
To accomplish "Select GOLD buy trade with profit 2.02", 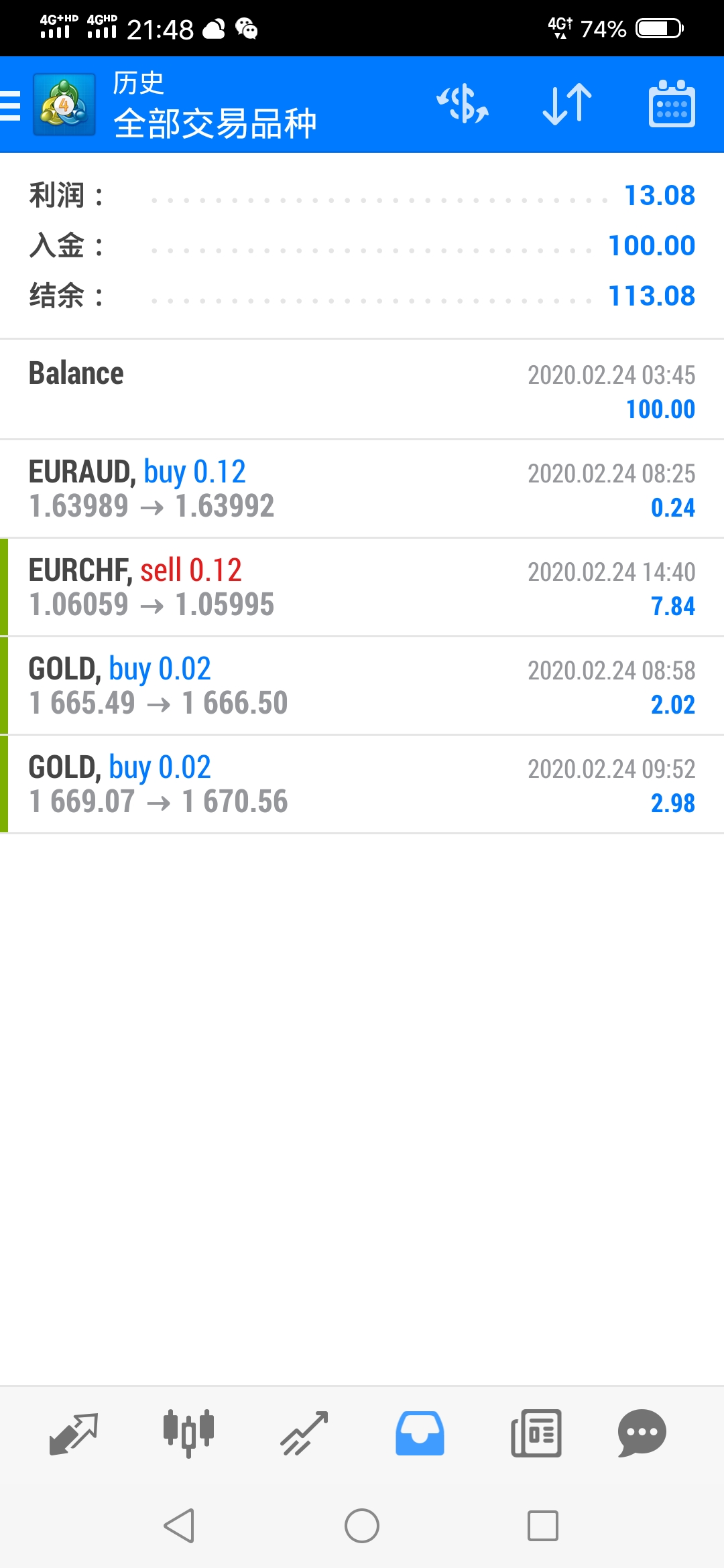I will 362,686.
